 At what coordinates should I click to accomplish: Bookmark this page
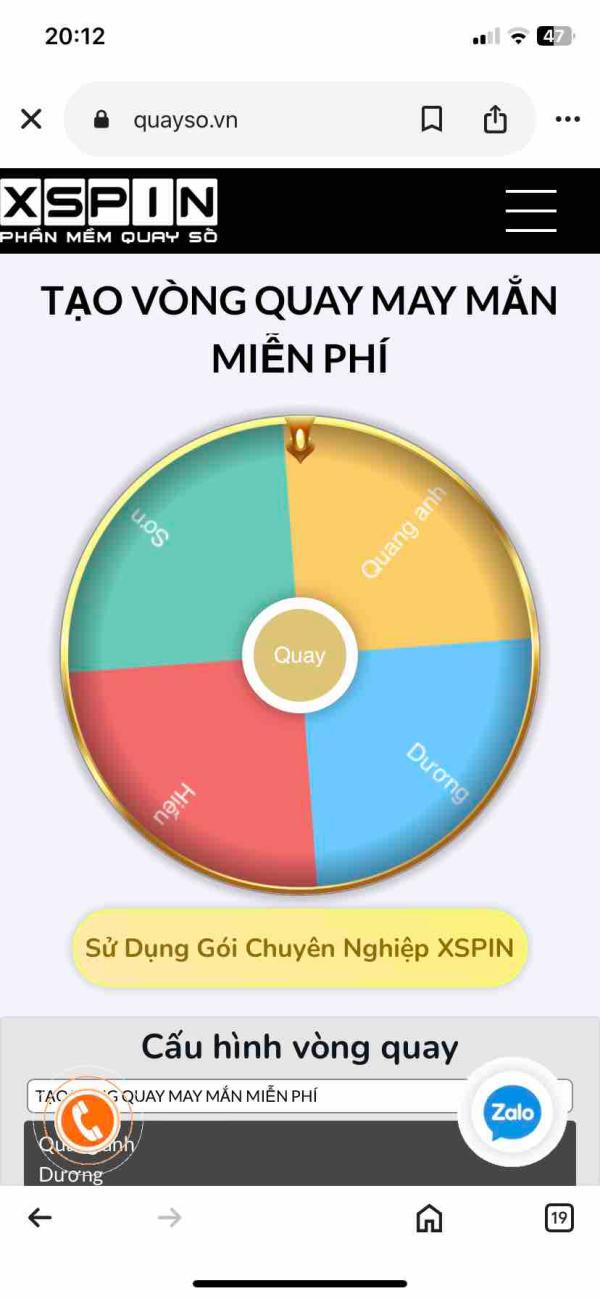(x=431, y=120)
